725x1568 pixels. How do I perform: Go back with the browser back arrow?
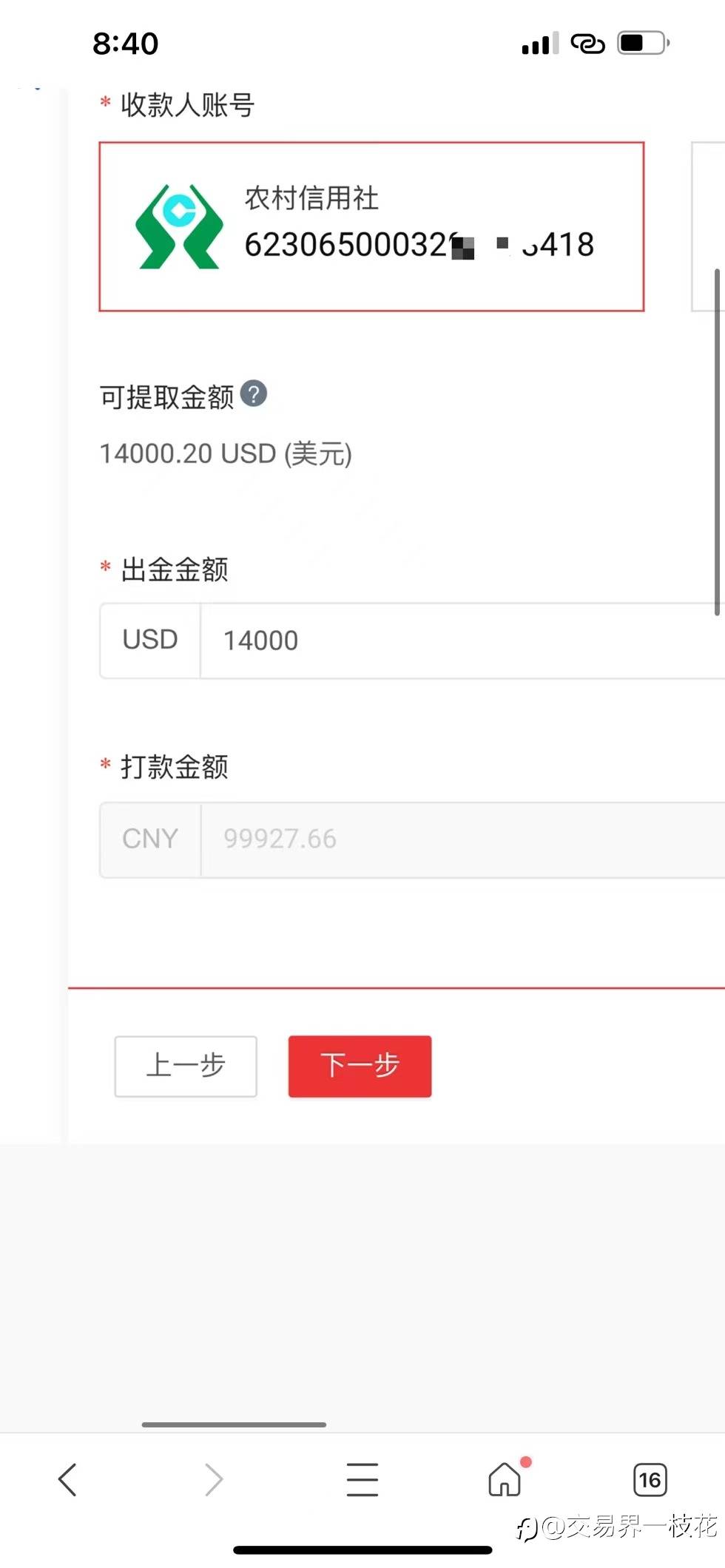point(67,1479)
